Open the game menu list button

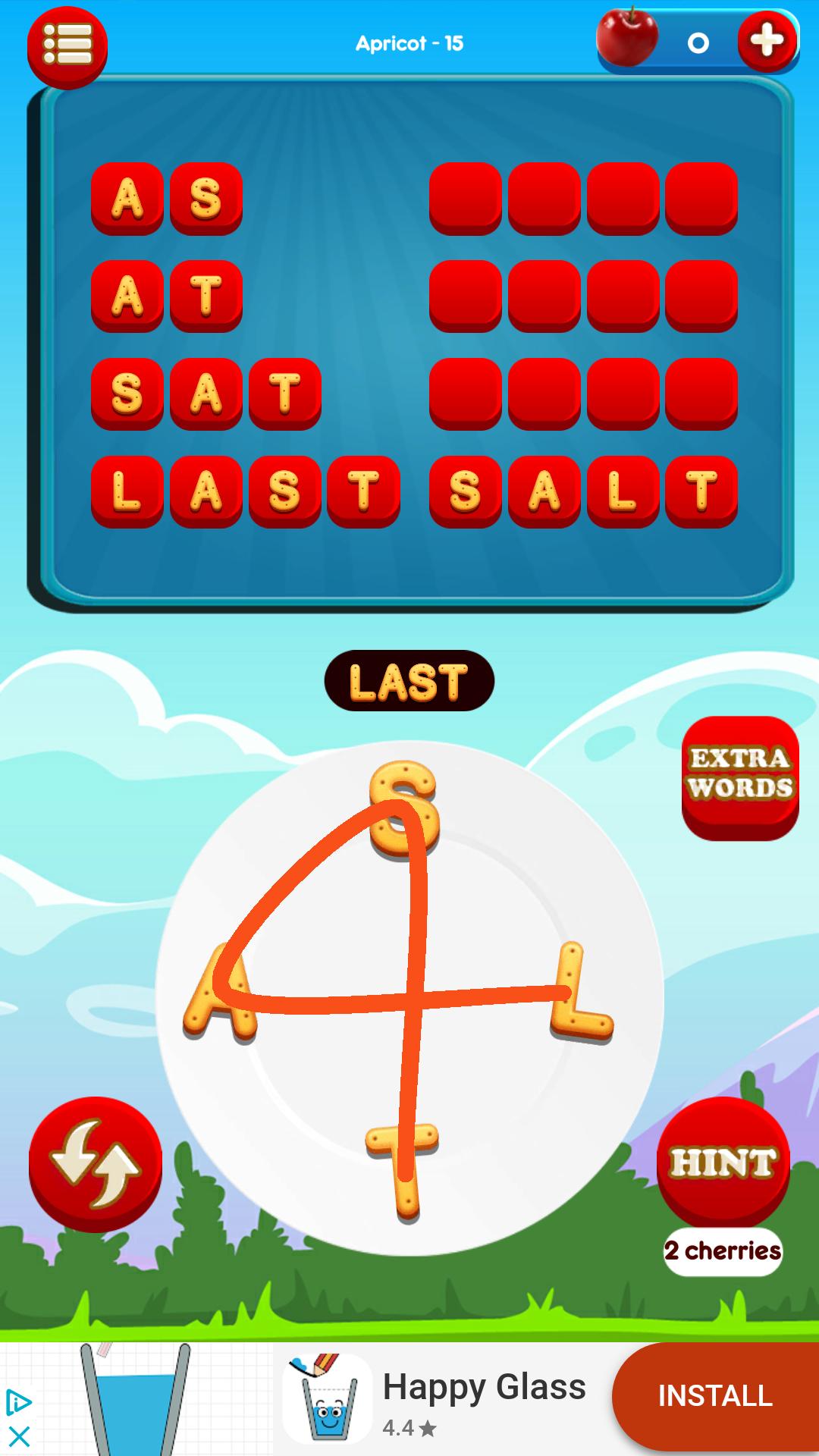[x=67, y=46]
